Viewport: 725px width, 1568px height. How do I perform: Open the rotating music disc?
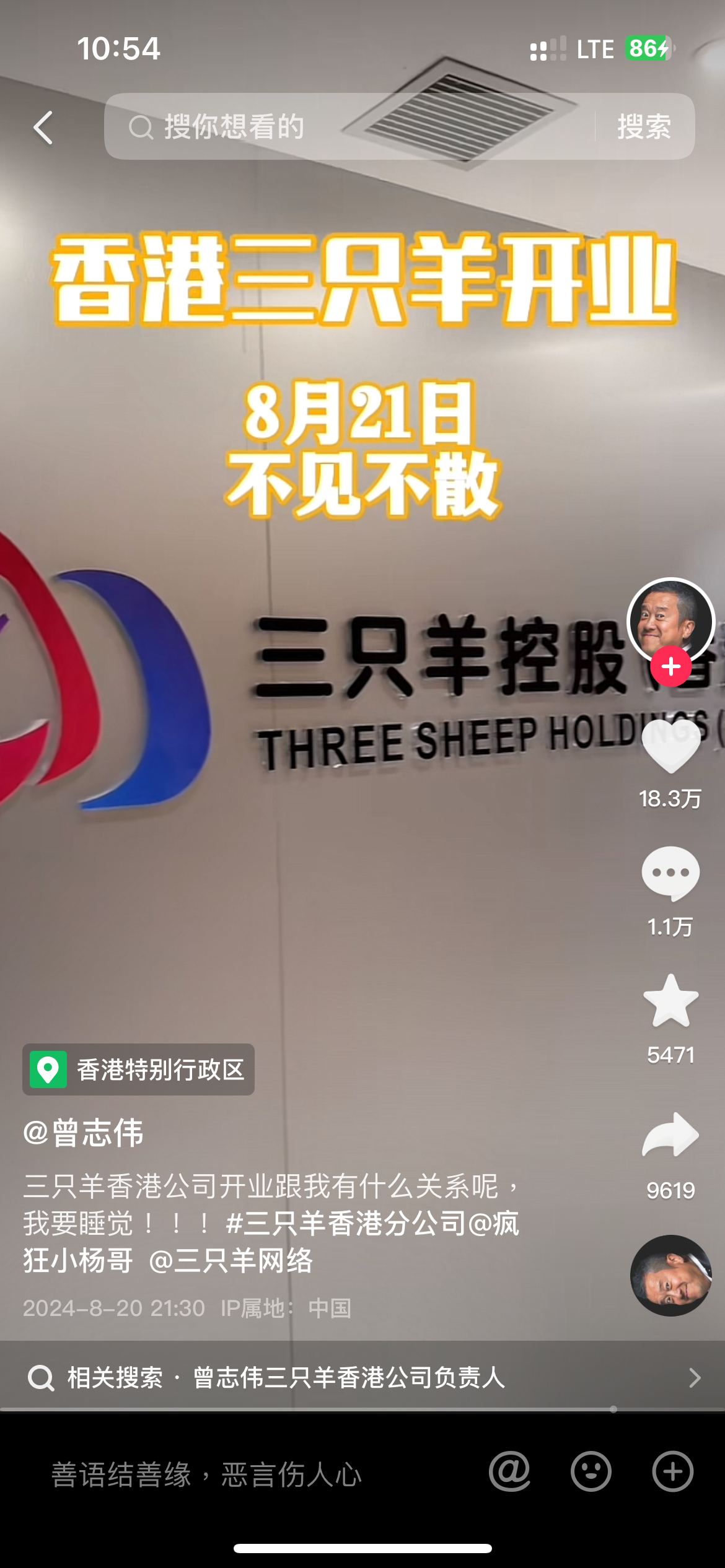coord(670,1275)
